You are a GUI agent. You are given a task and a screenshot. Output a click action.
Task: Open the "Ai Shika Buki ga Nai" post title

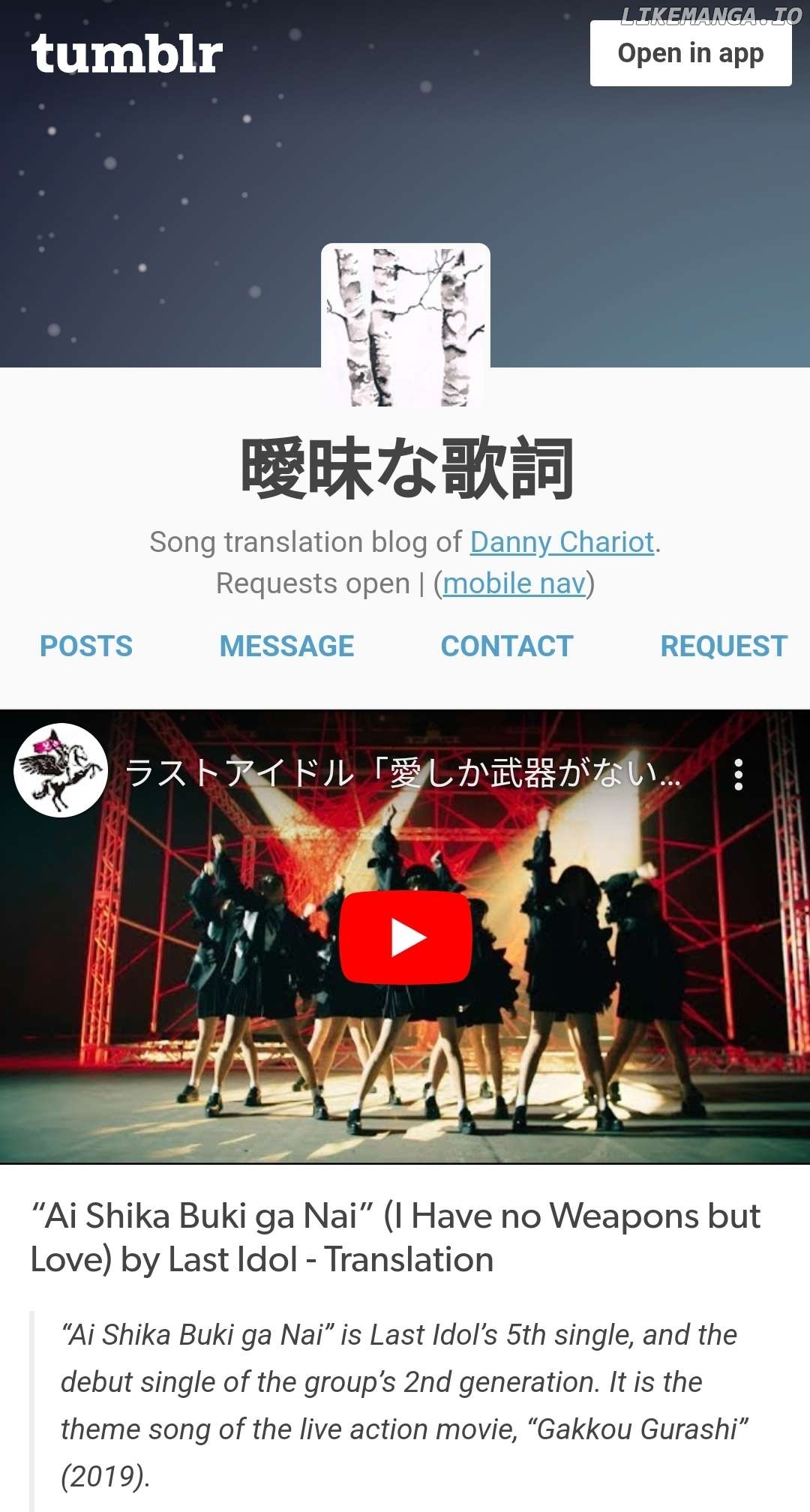395,1237
